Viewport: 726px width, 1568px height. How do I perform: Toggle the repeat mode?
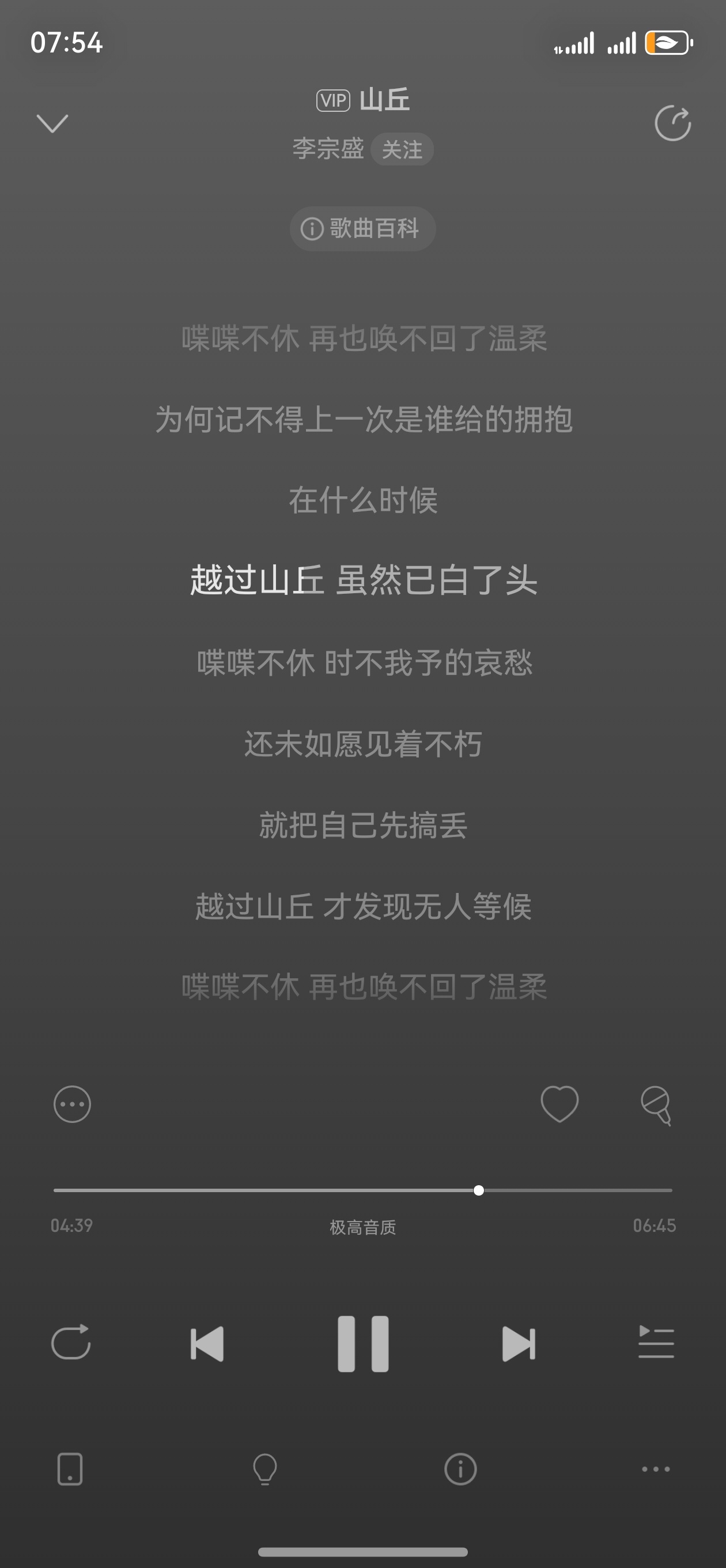[x=71, y=1342]
